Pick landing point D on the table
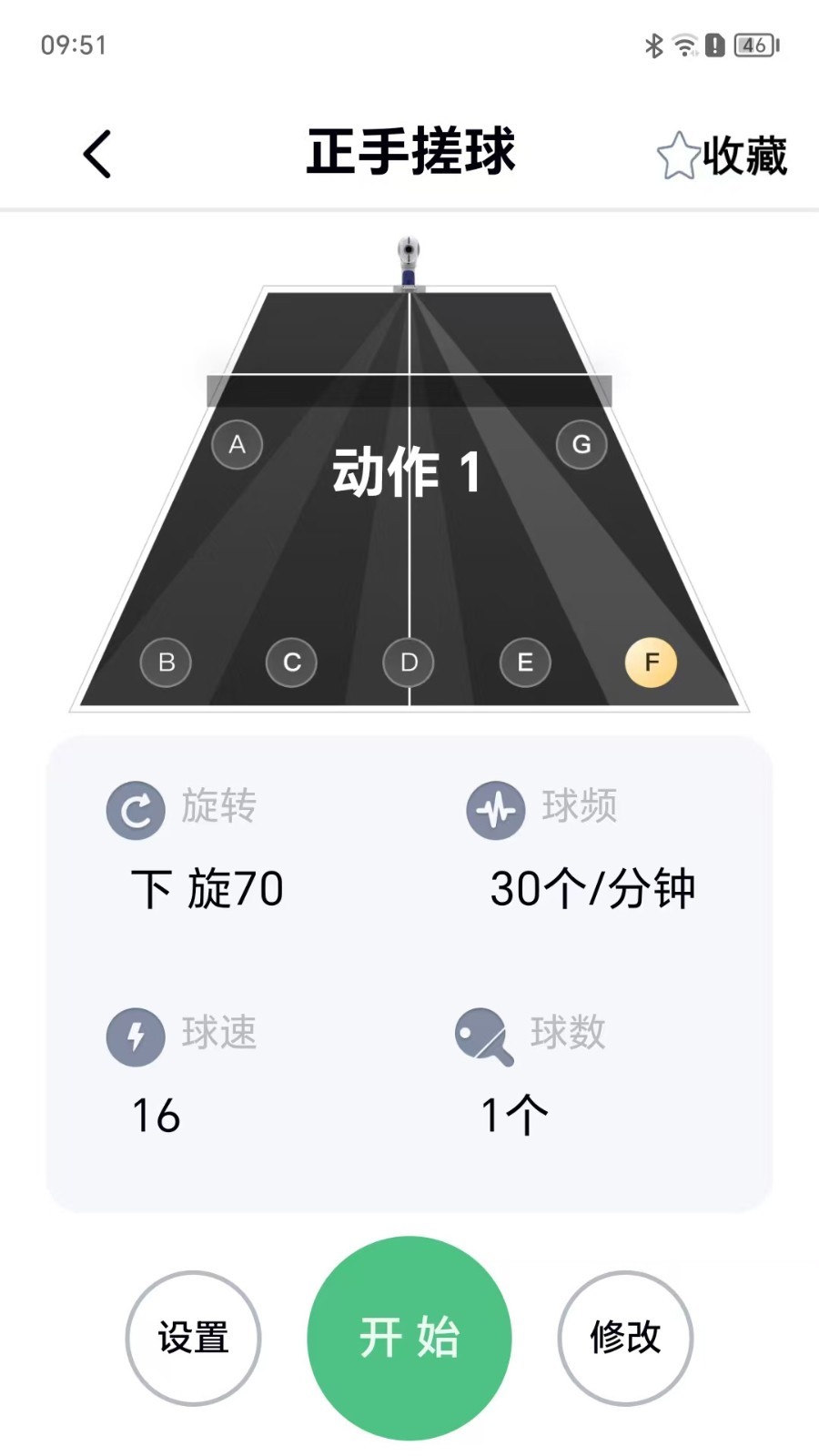Image resolution: width=819 pixels, height=1456 pixels. pos(409,662)
